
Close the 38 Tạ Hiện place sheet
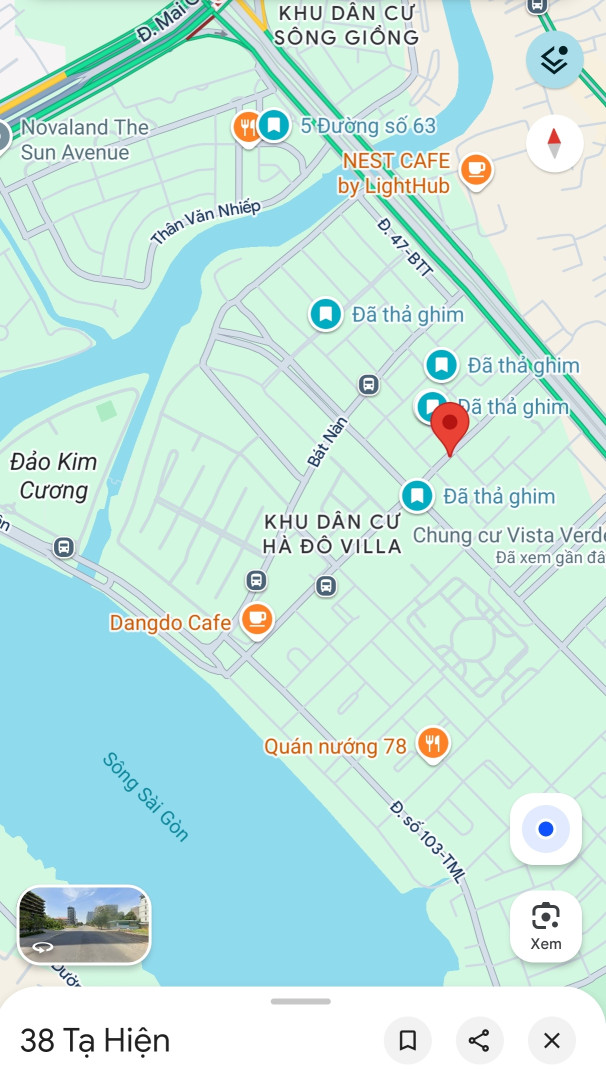[551, 1041]
